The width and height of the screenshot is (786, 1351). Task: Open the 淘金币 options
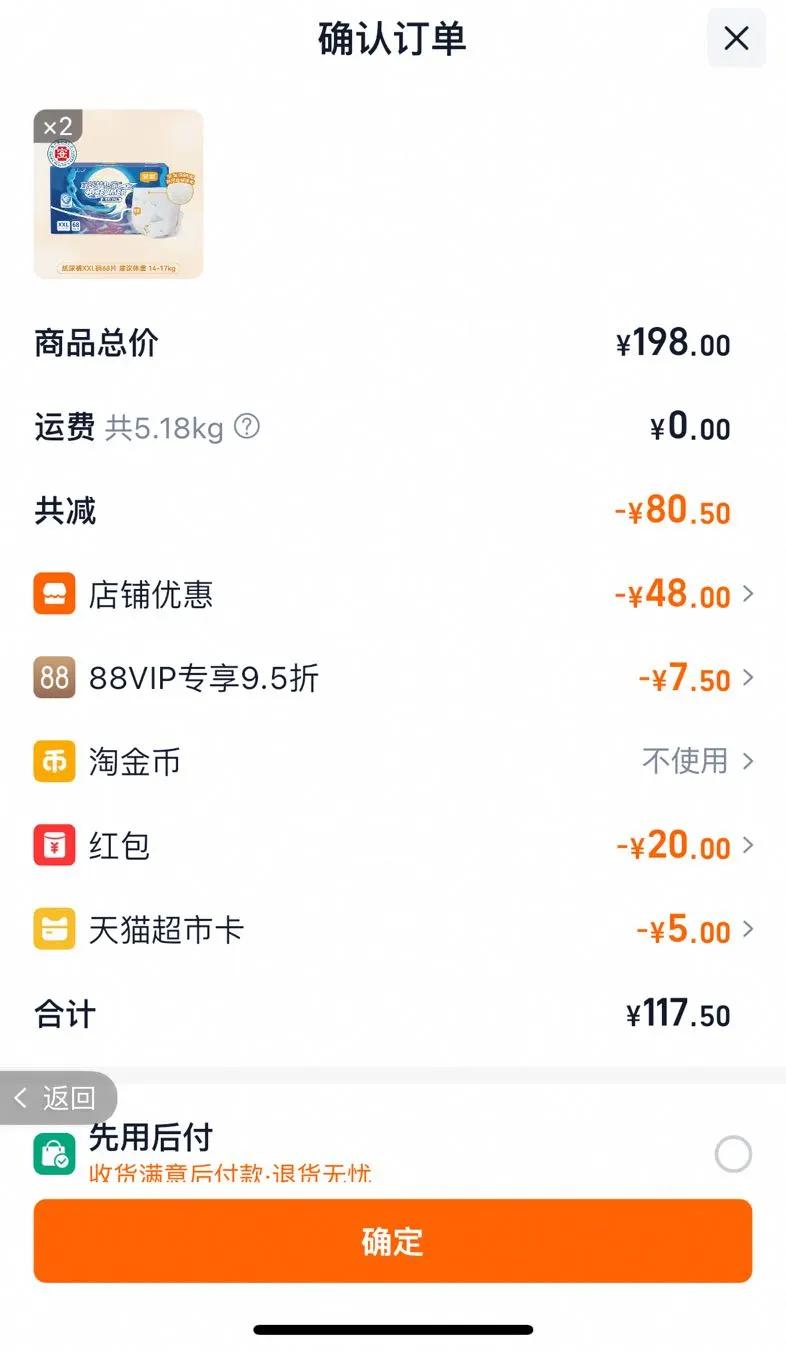pyautogui.click(x=392, y=762)
